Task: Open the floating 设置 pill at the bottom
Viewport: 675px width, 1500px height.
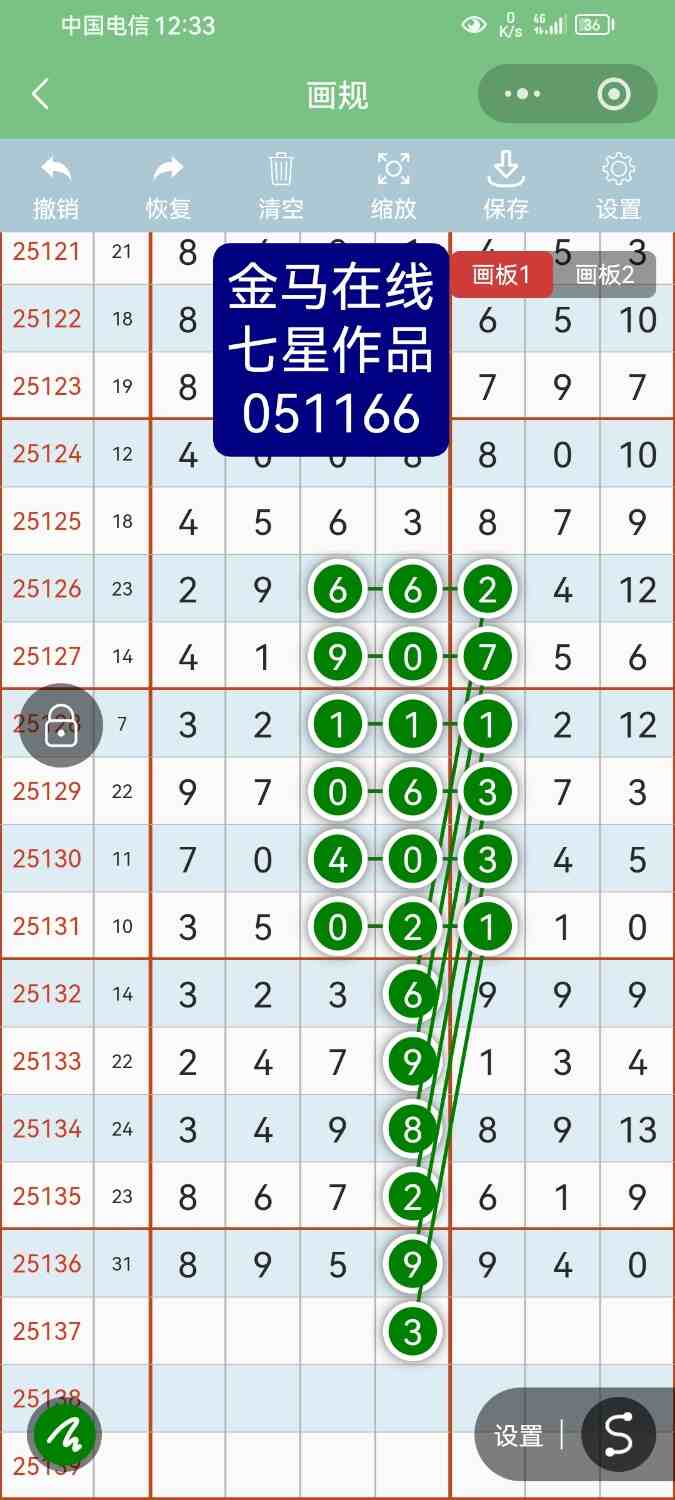Action: pyautogui.click(x=518, y=1436)
